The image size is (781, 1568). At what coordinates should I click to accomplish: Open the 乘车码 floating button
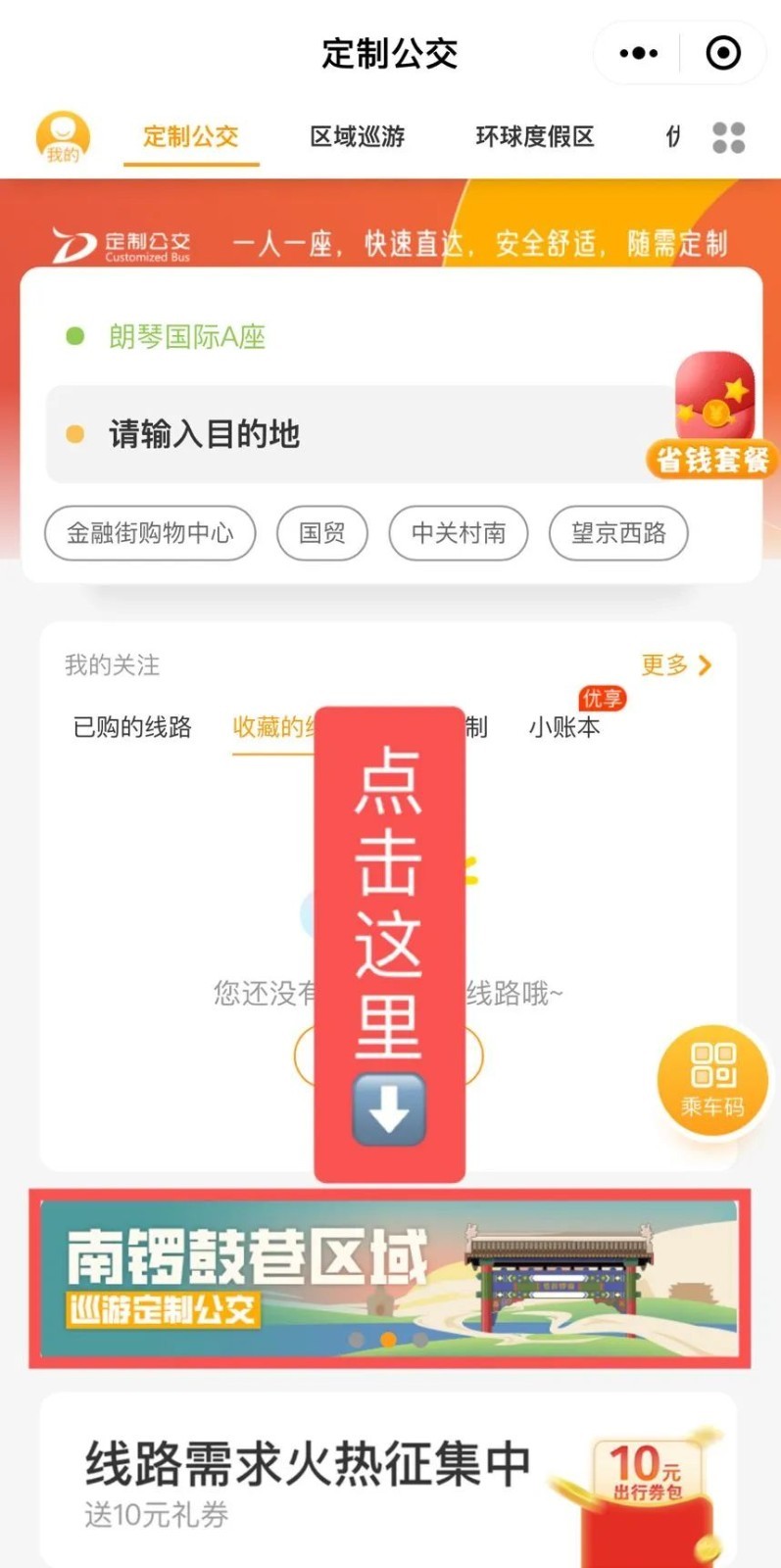tap(713, 1080)
